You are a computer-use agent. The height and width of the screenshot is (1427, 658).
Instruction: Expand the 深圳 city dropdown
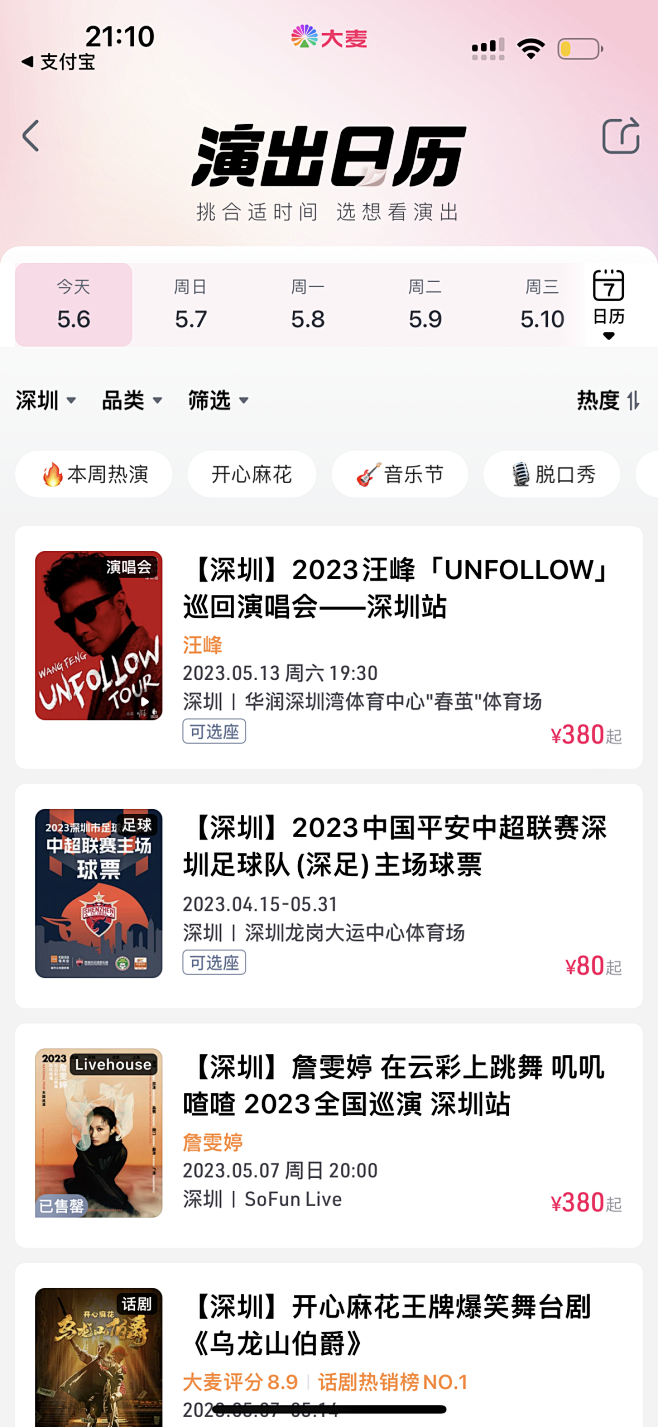click(46, 401)
